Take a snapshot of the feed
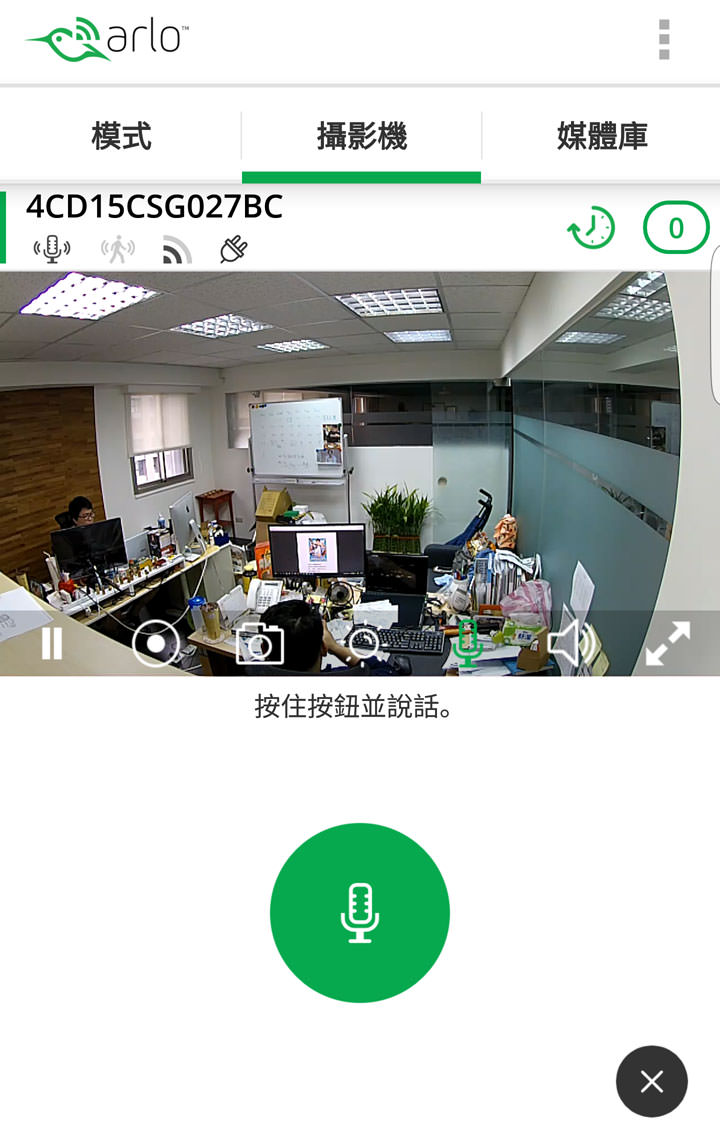 [260, 644]
